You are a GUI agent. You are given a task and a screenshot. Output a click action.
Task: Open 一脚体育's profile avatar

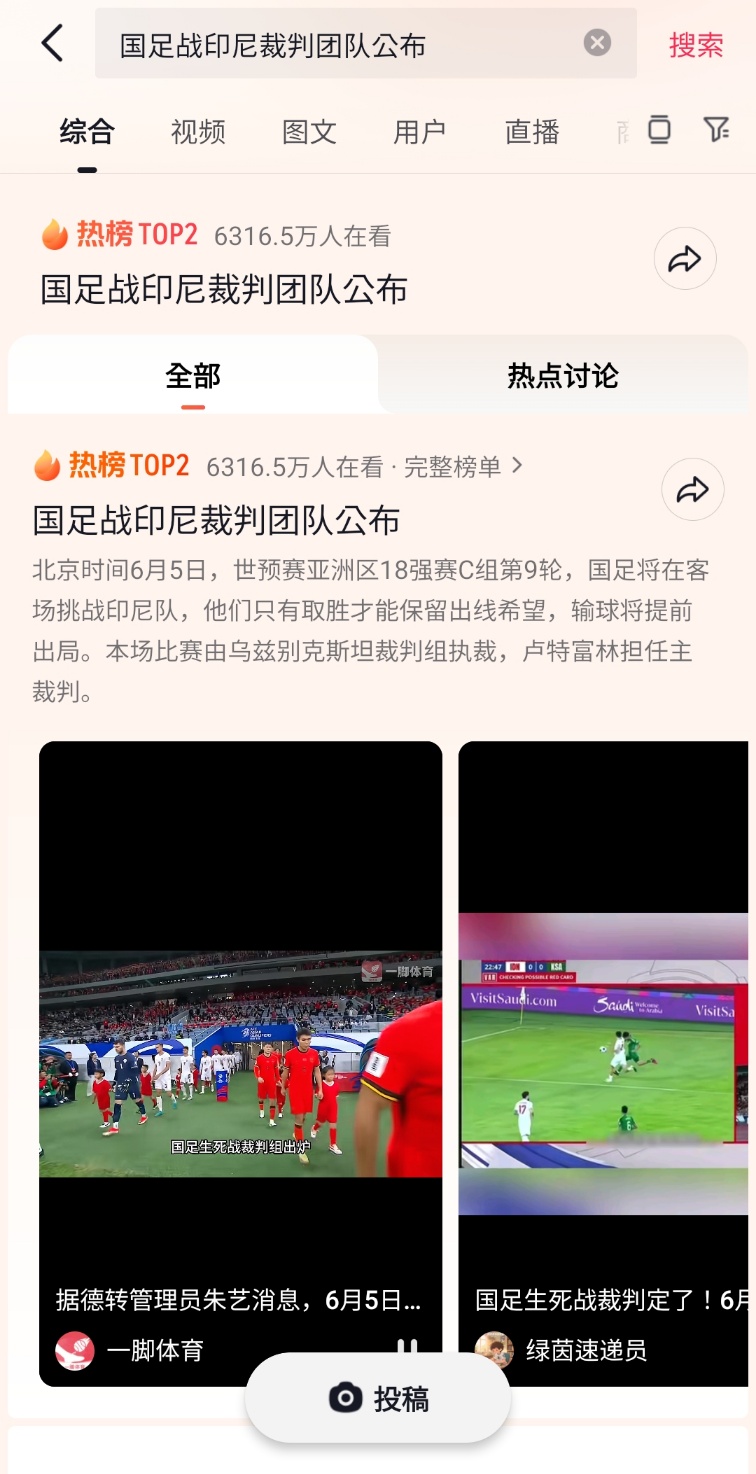(71, 1351)
